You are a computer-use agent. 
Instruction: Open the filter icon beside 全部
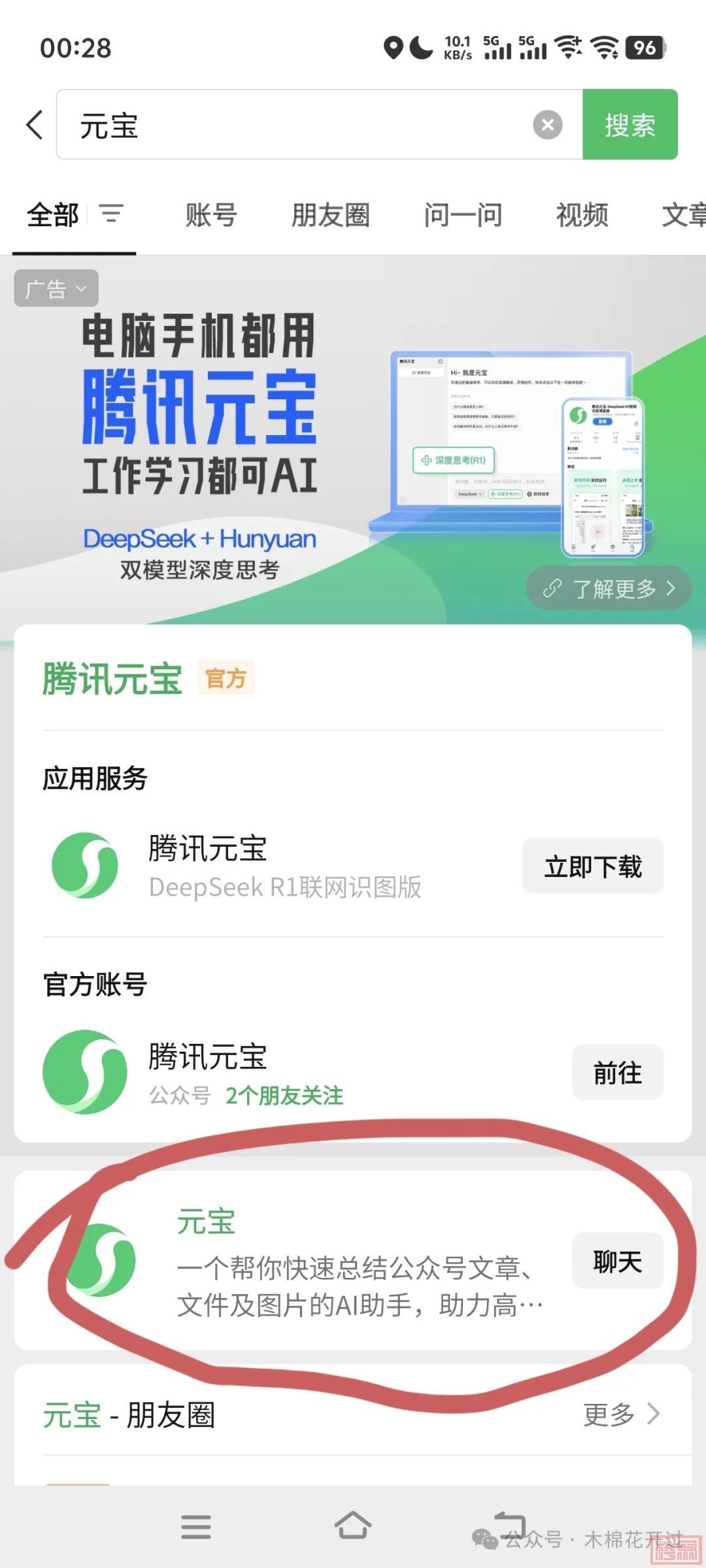[x=111, y=214]
